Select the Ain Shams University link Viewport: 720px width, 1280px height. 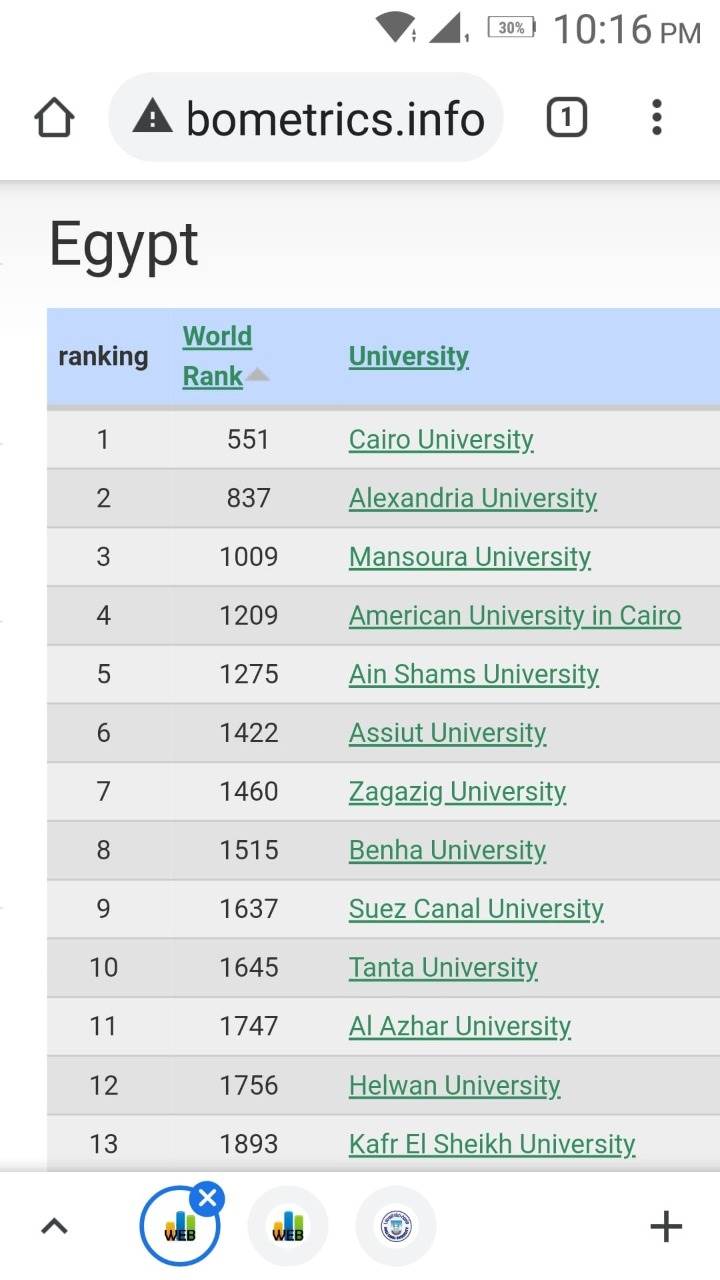click(473, 674)
